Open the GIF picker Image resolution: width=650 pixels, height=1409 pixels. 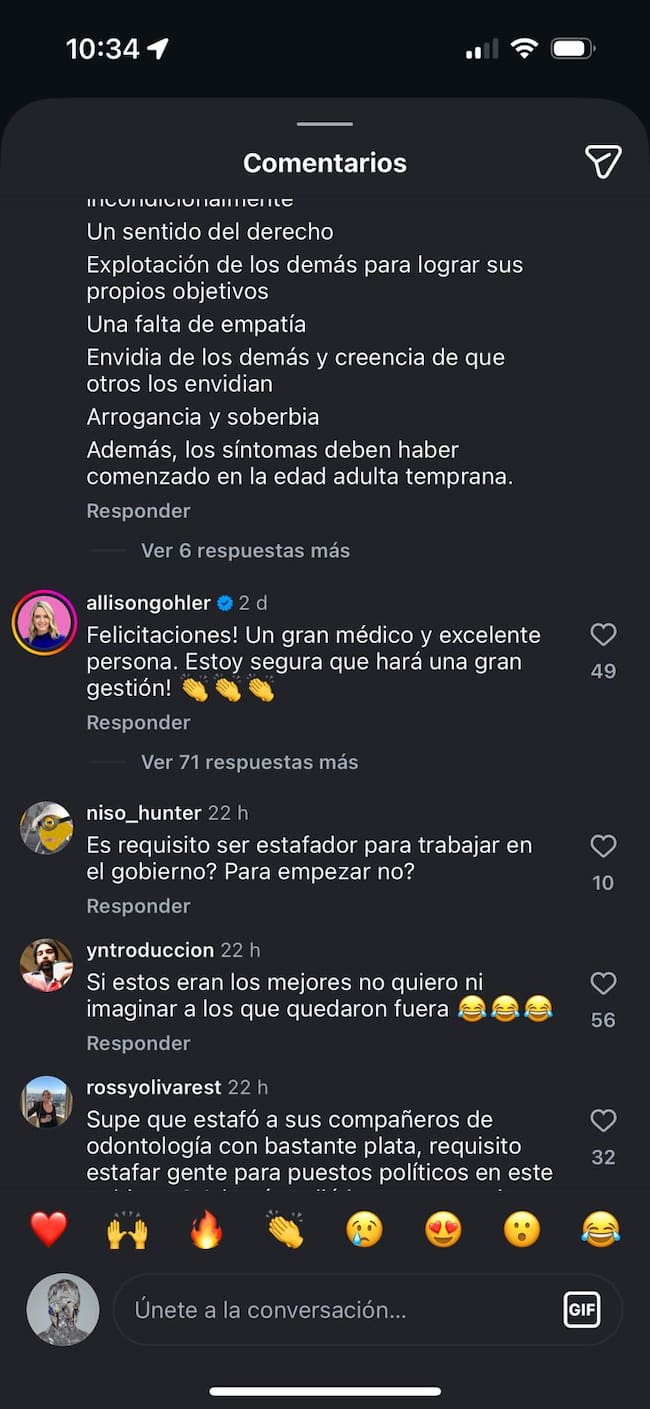click(x=582, y=1309)
